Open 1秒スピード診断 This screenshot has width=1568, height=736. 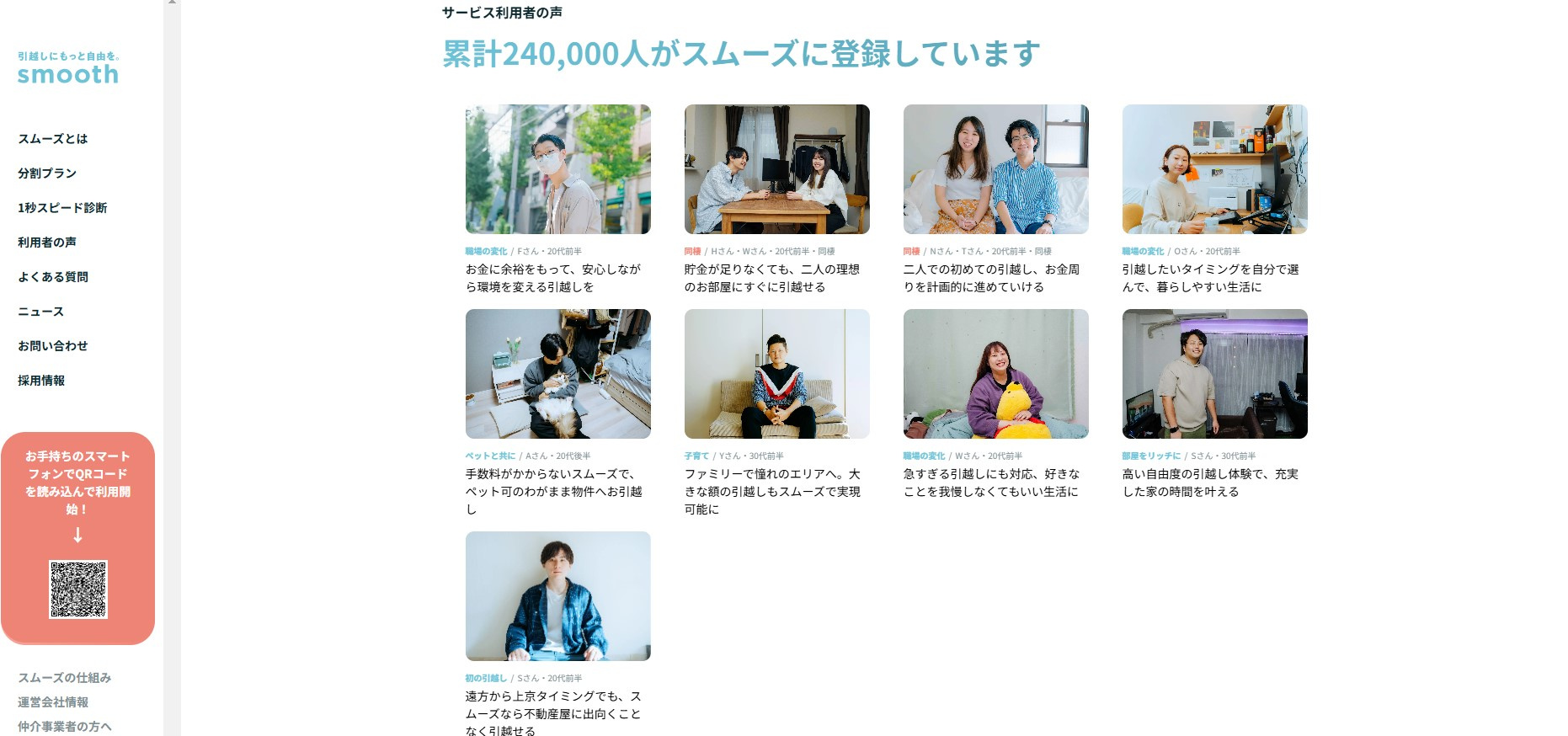pyautogui.click(x=62, y=208)
